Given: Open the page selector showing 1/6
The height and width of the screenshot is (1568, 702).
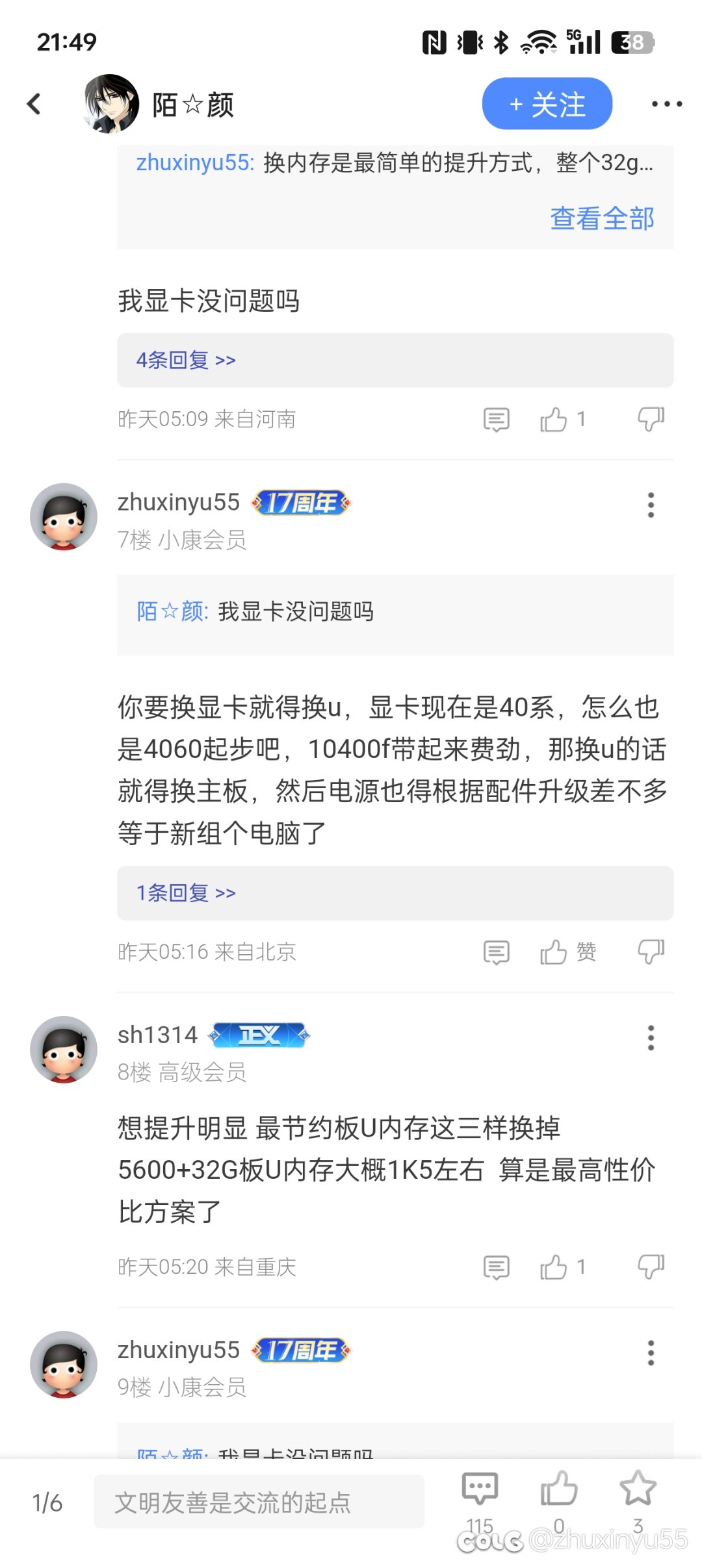Looking at the screenshot, I should pyautogui.click(x=47, y=1502).
